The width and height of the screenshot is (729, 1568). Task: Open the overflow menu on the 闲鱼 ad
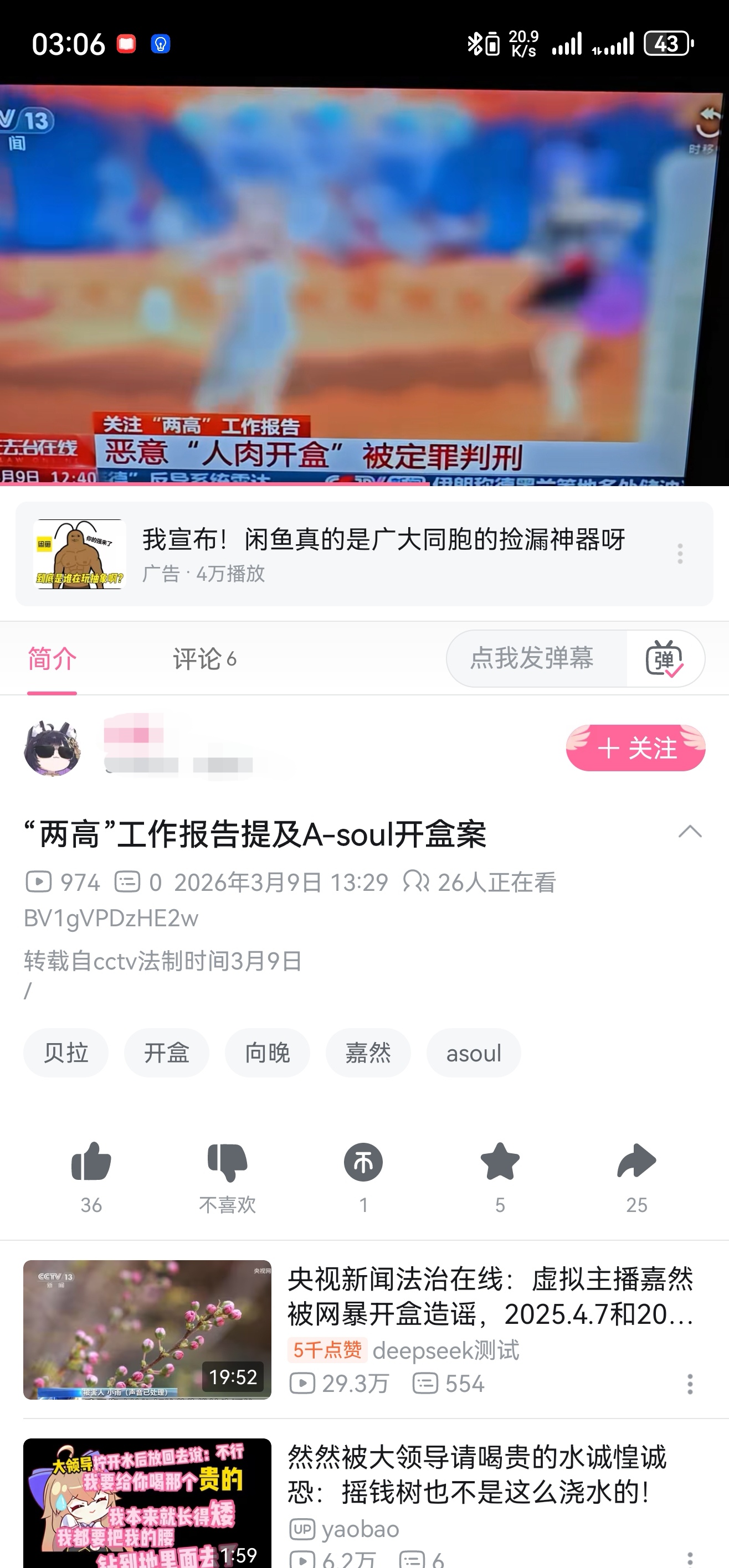(680, 553)
